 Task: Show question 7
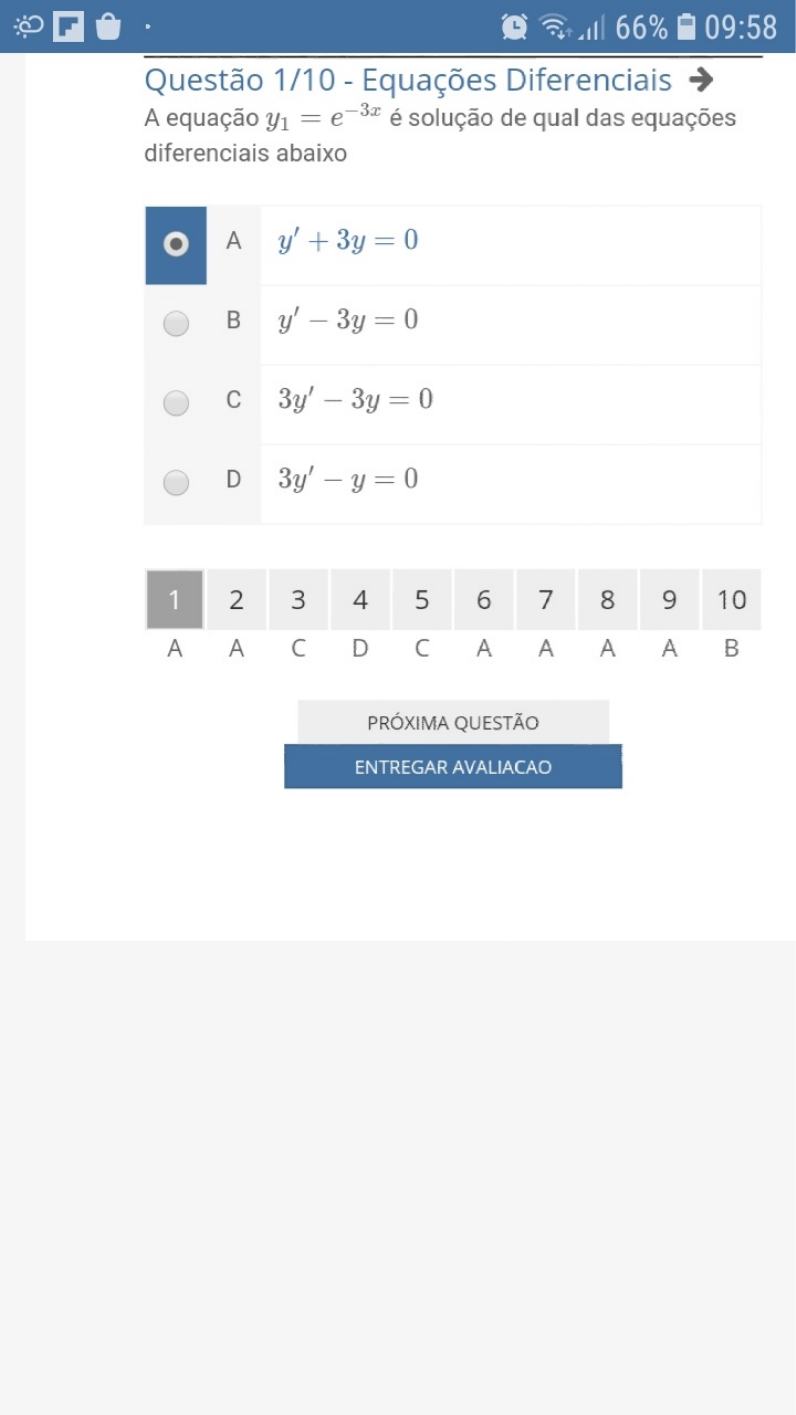point(546,600)
